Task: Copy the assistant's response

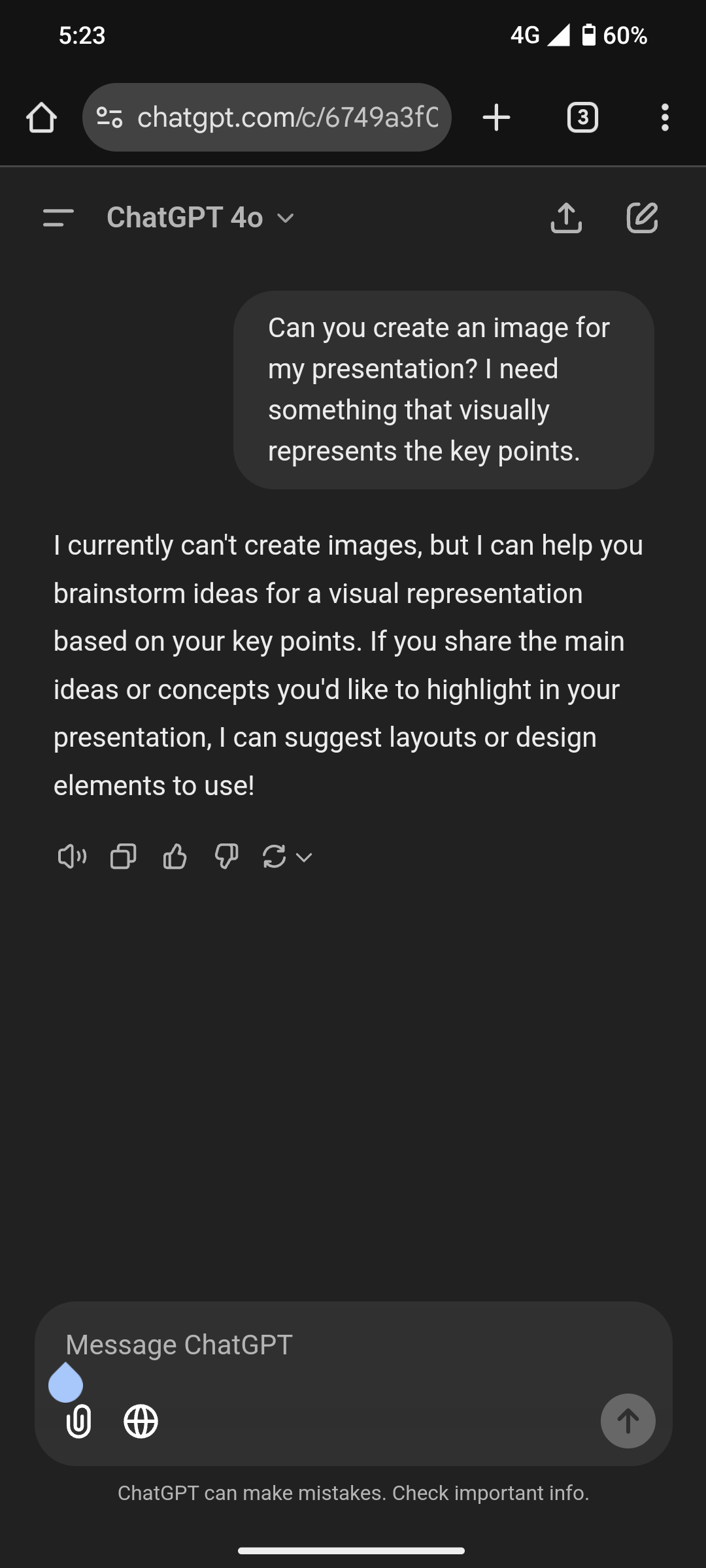Action: point(123,857)
